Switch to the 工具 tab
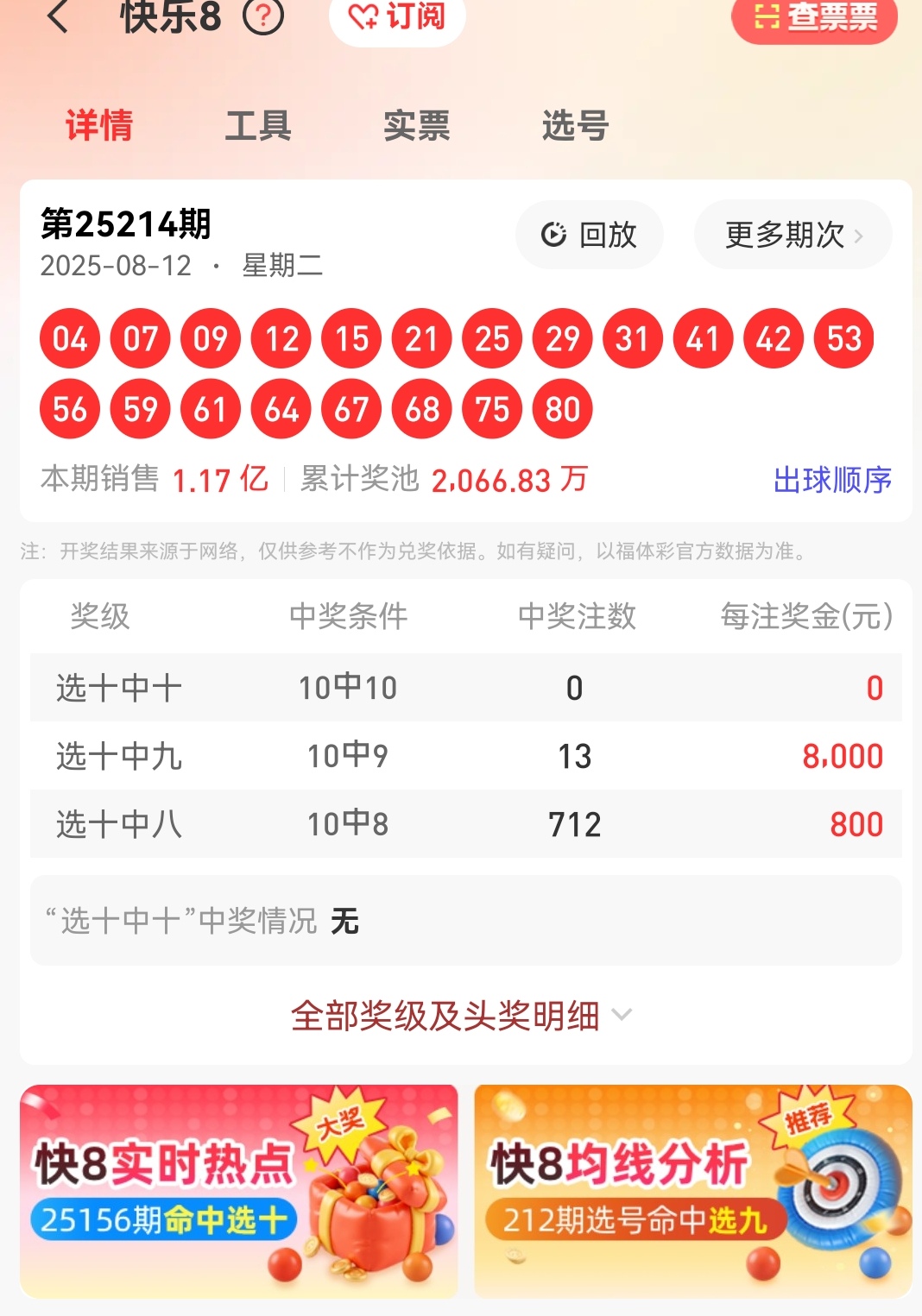 click(x=258, y=126)
